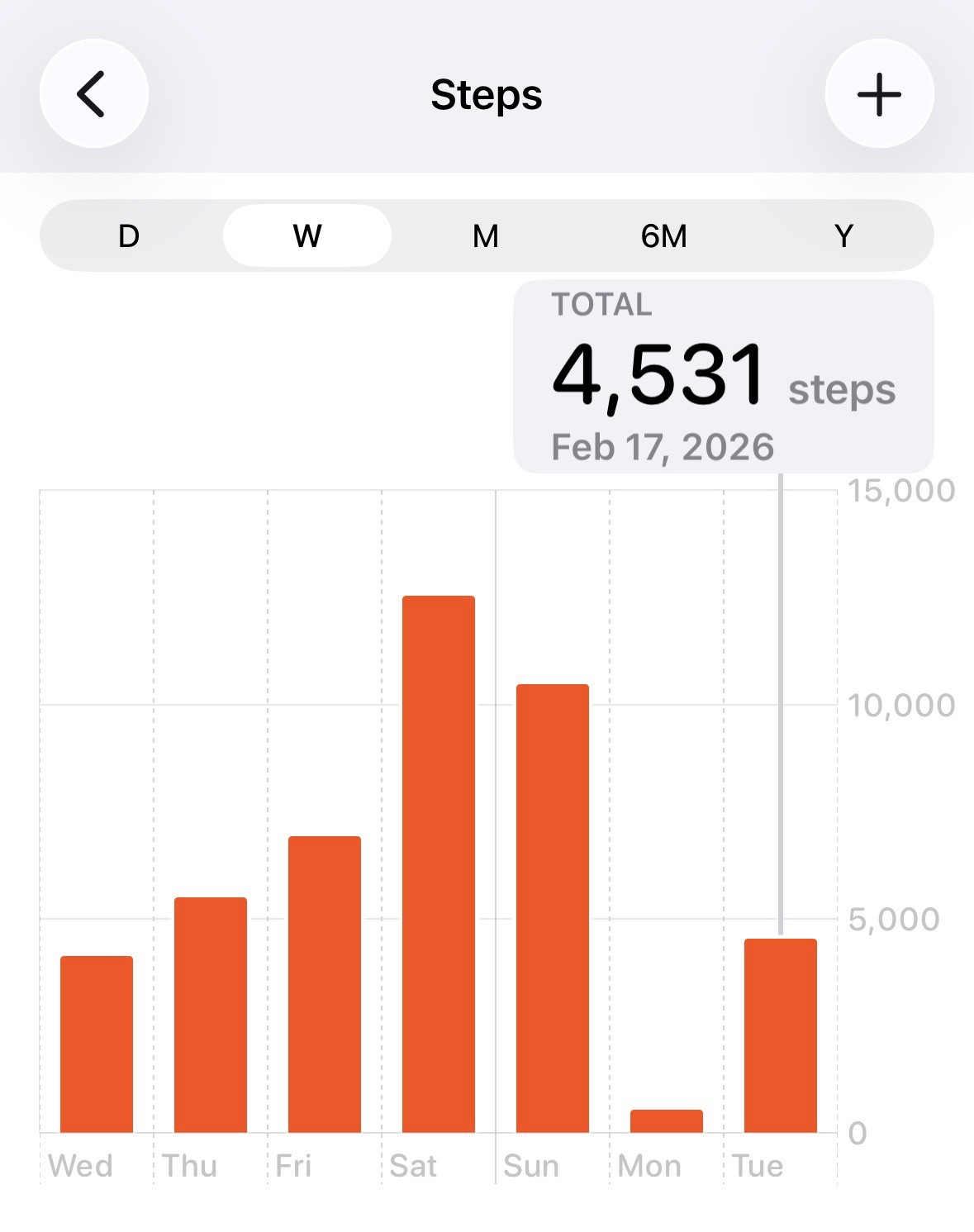
Task: Switch to the M month view
Action: point(486,236)
